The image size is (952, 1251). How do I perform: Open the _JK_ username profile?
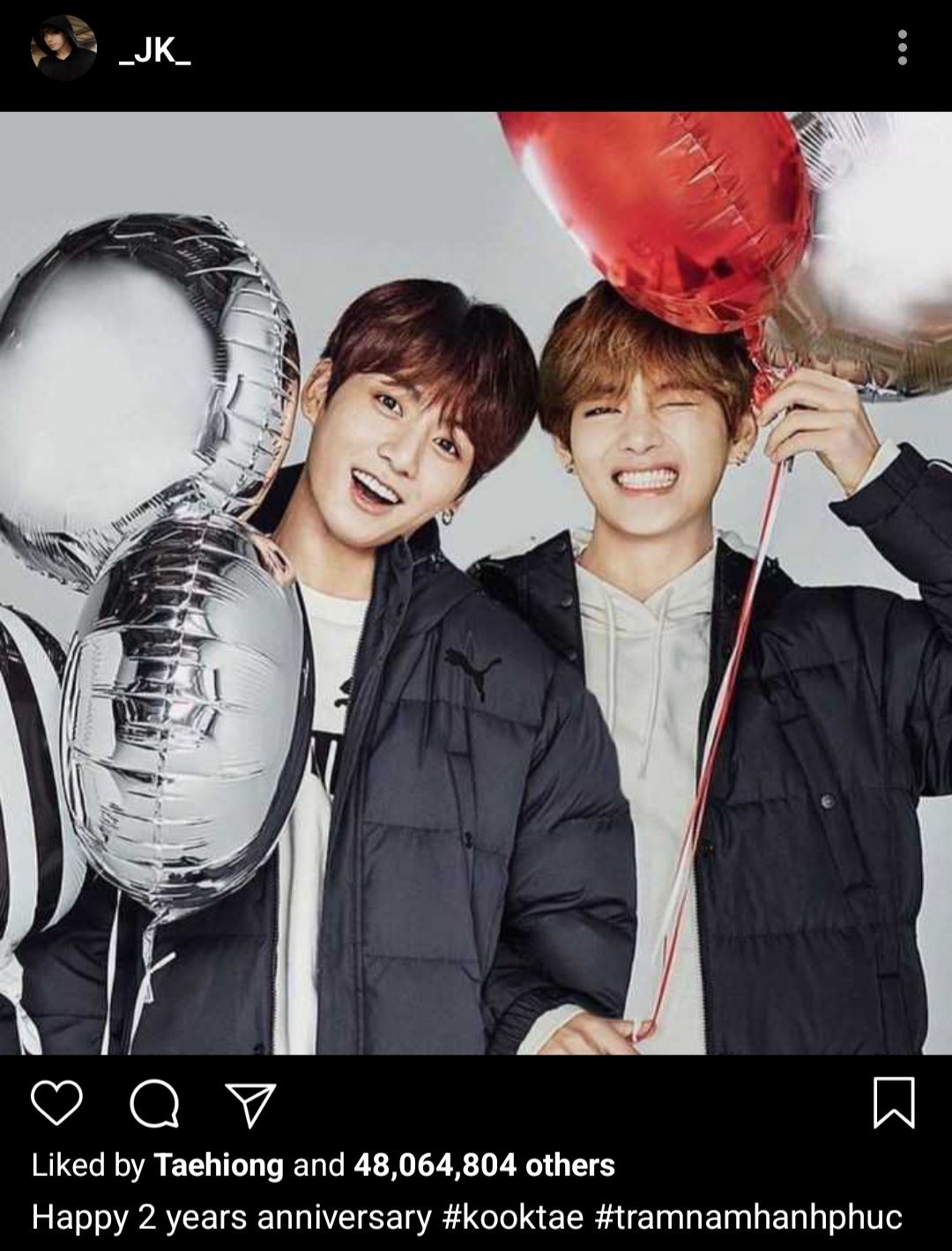[x=155, y=50]
